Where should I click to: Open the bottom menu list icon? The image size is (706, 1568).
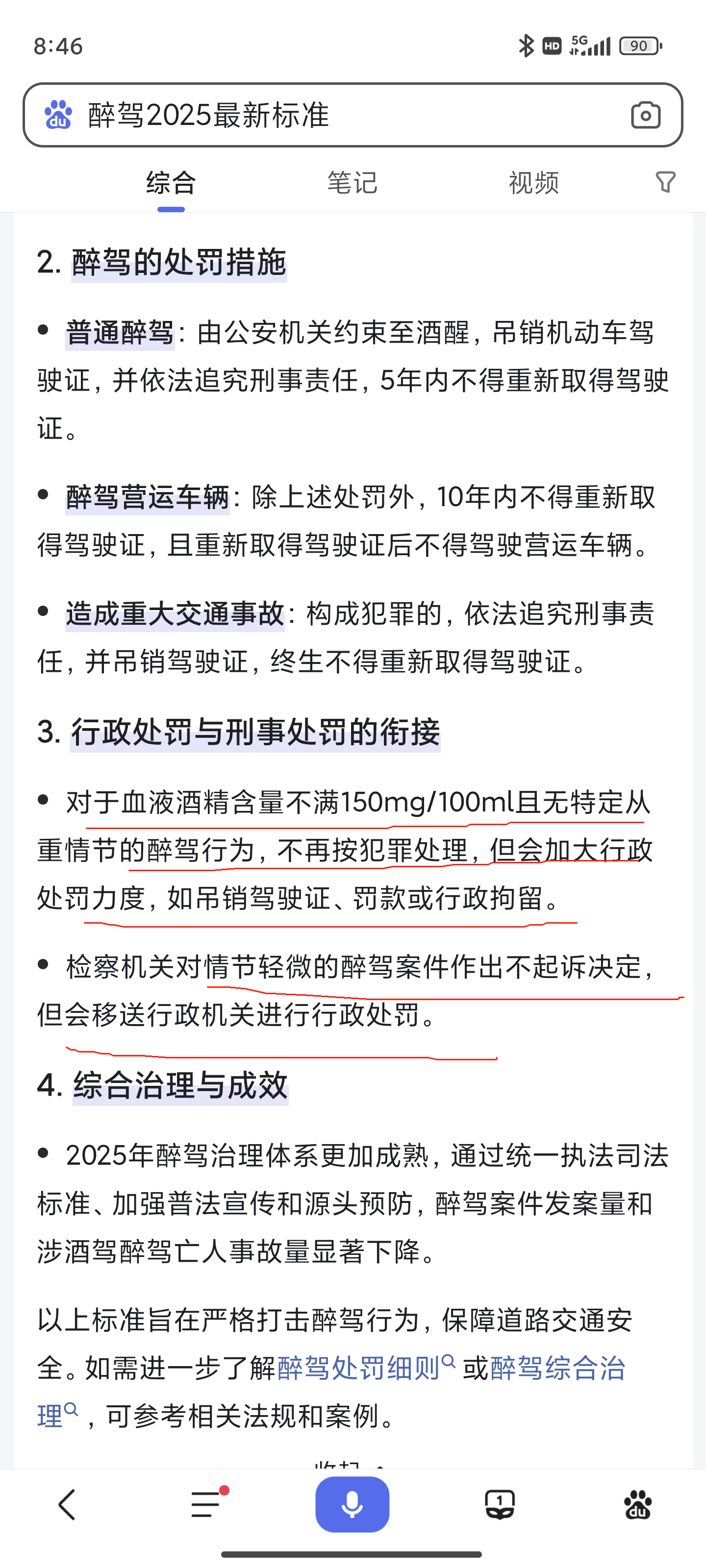206,1505
